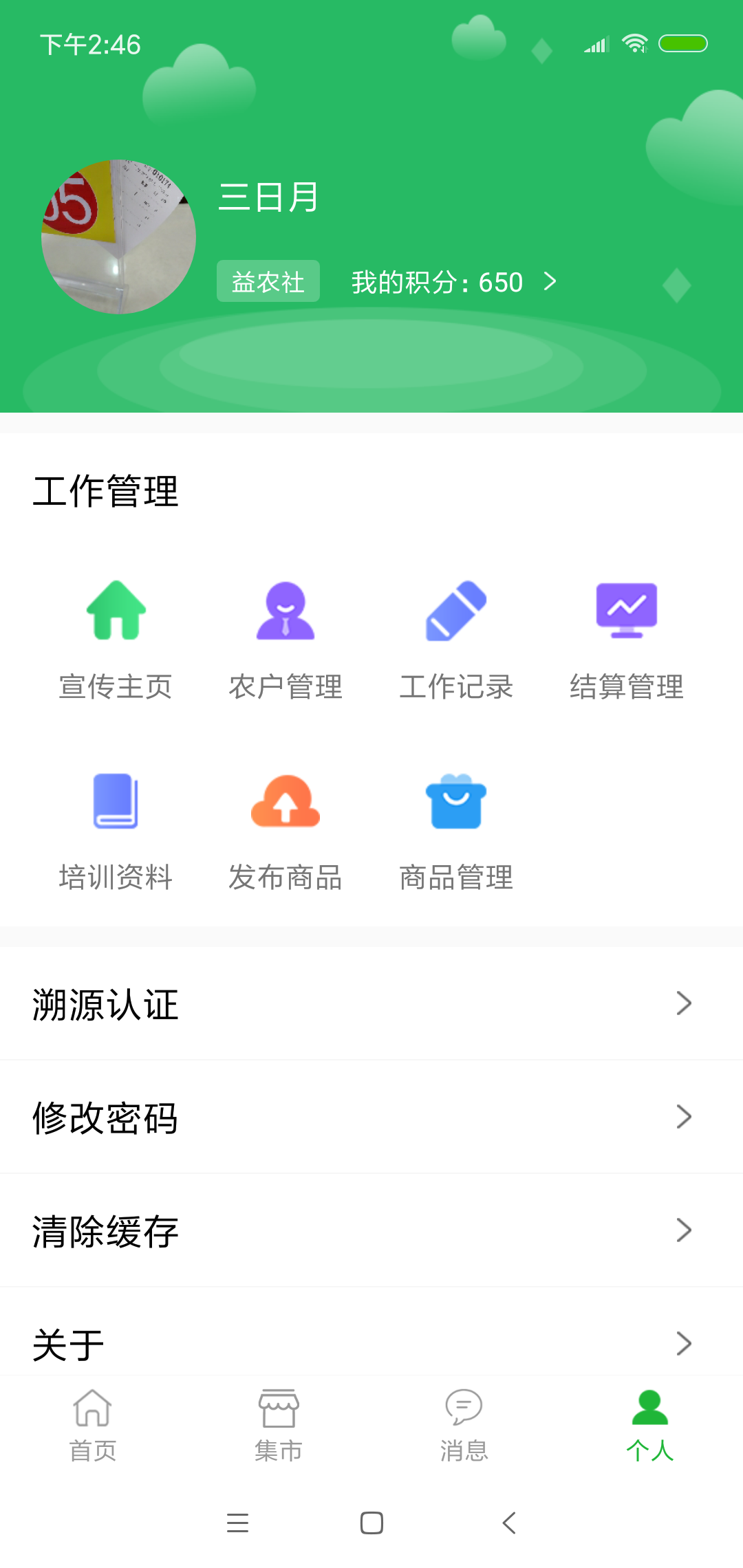Tap the system back button
This screenshot has height=1568, width=743.
point(509,1523)
